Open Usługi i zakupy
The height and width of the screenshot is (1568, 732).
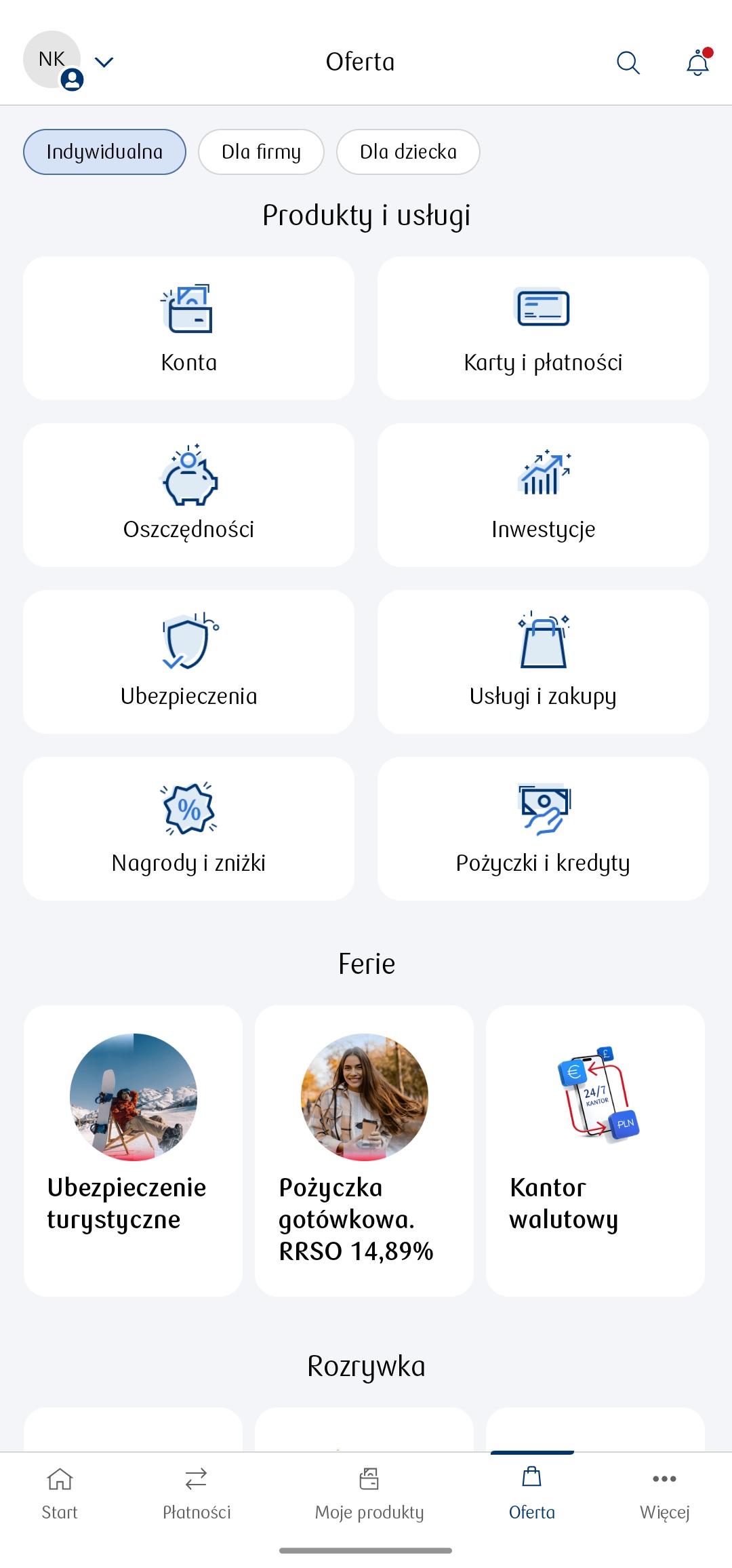(543, 662)
